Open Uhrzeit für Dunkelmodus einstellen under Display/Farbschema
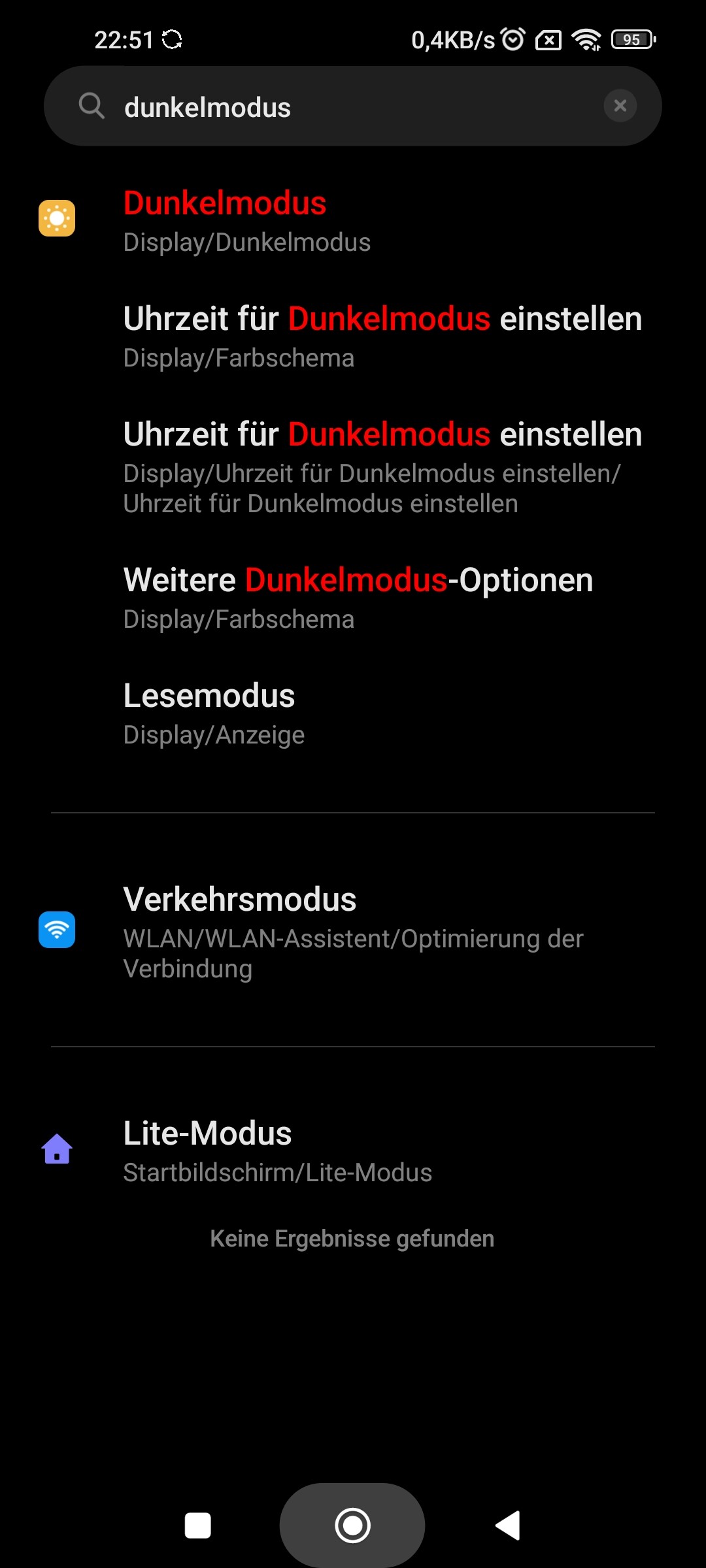Image resolution: width=706 pixels, height=1568 pixels. pyautogui.click(x=382, y=336)
